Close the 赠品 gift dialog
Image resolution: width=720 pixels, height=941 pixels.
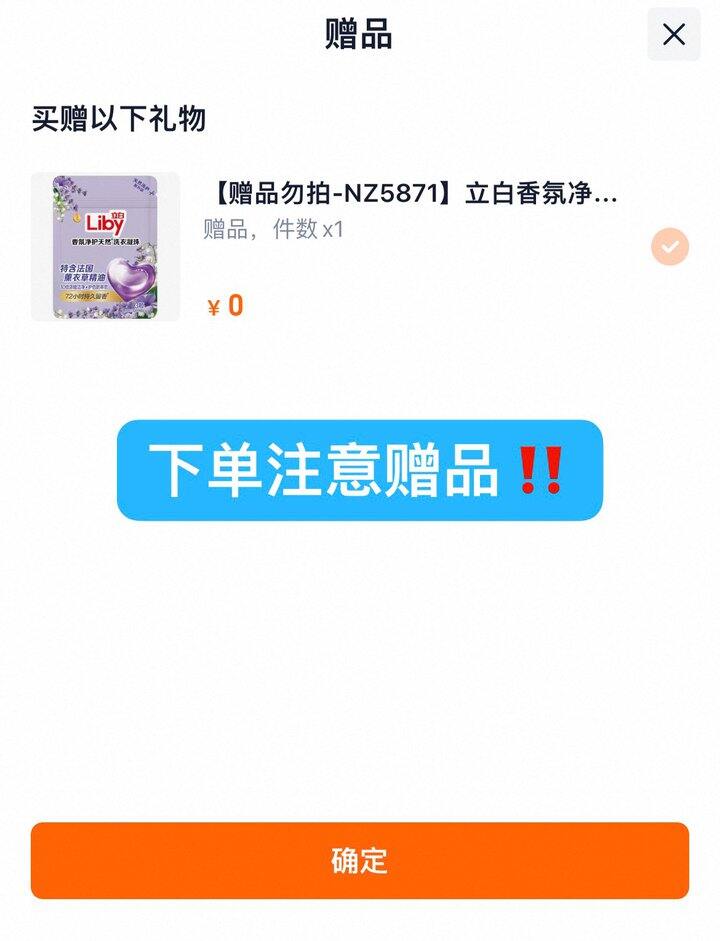tap(673, 35)
